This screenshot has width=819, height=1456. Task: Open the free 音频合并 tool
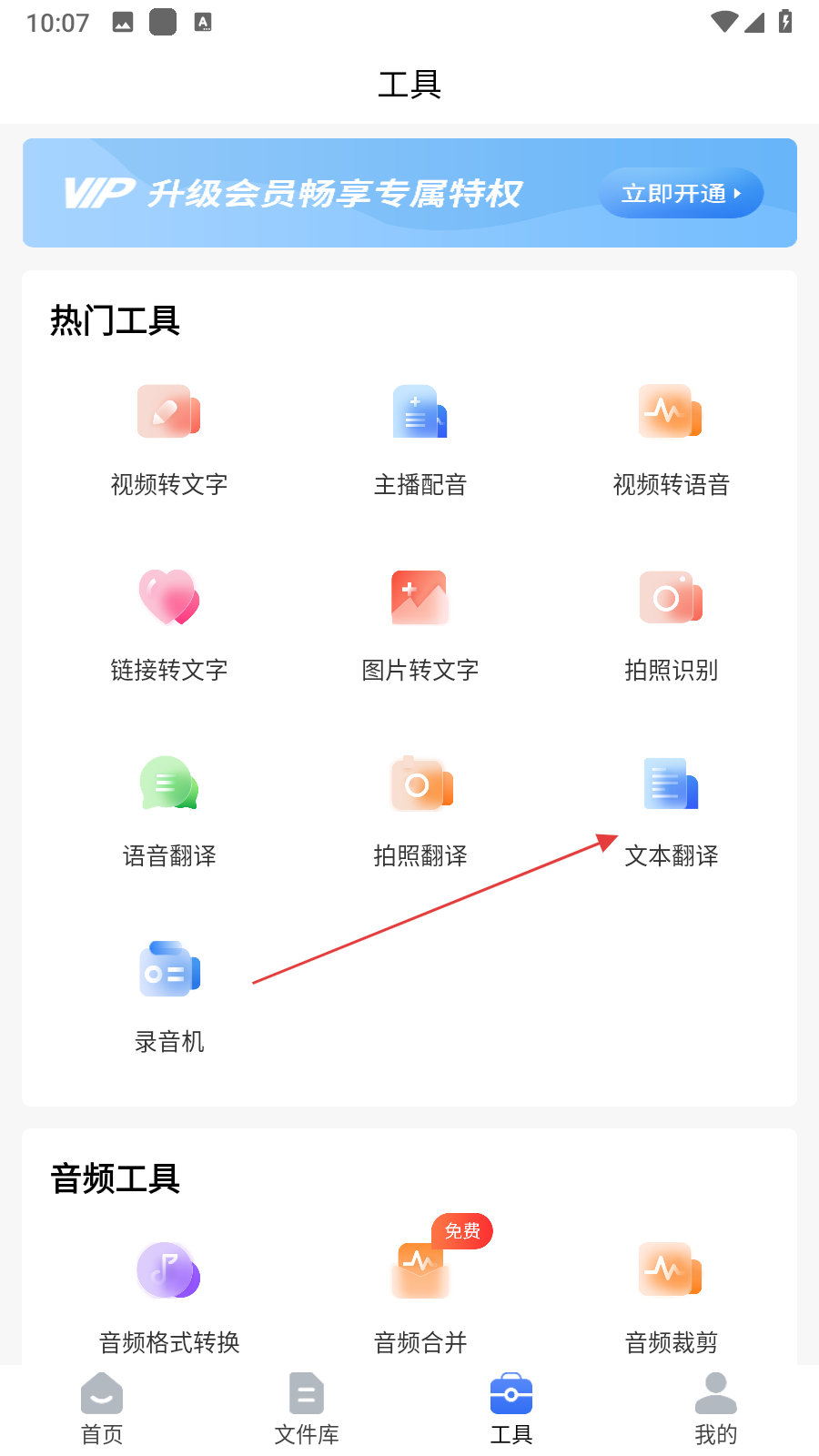420,1294
